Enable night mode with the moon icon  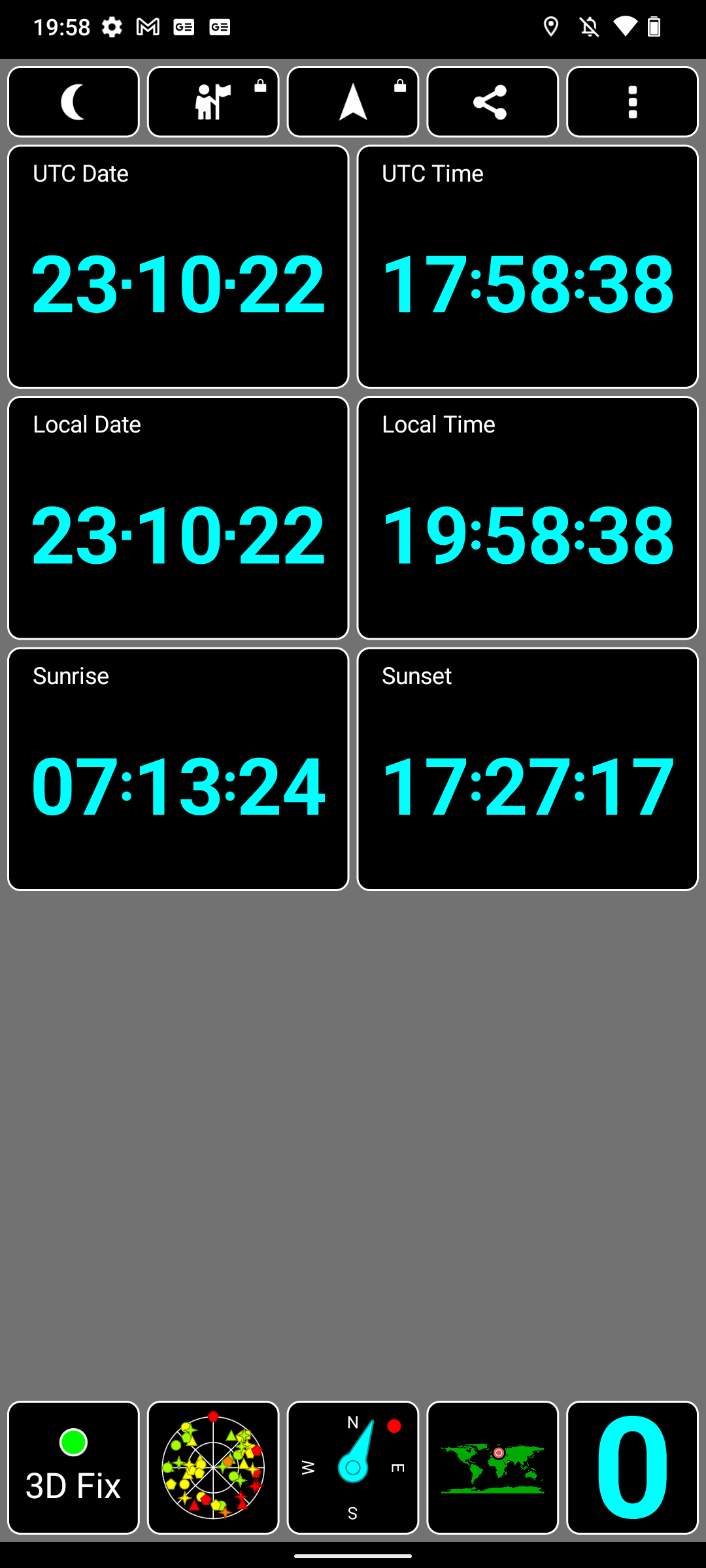[73, 102]
